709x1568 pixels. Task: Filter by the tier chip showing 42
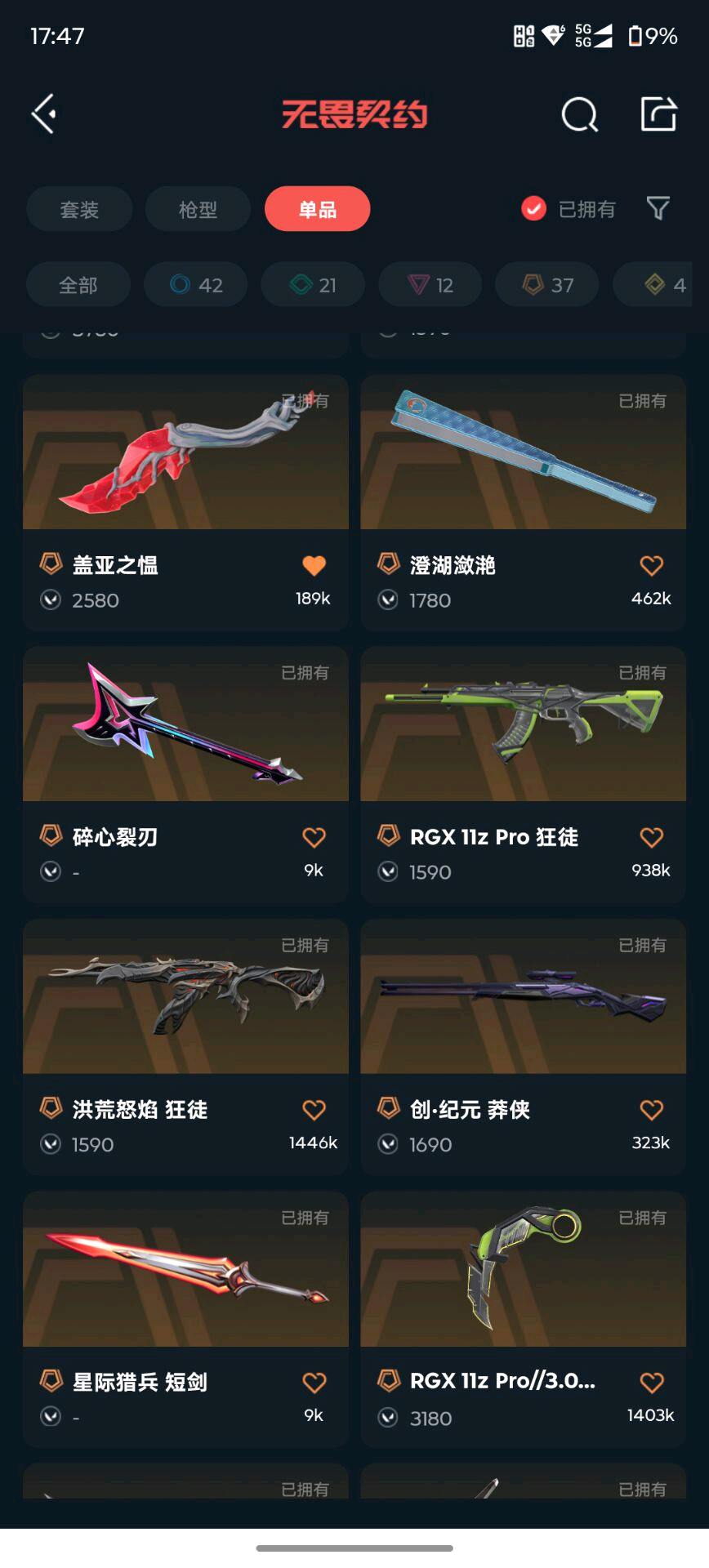point(196,285)
